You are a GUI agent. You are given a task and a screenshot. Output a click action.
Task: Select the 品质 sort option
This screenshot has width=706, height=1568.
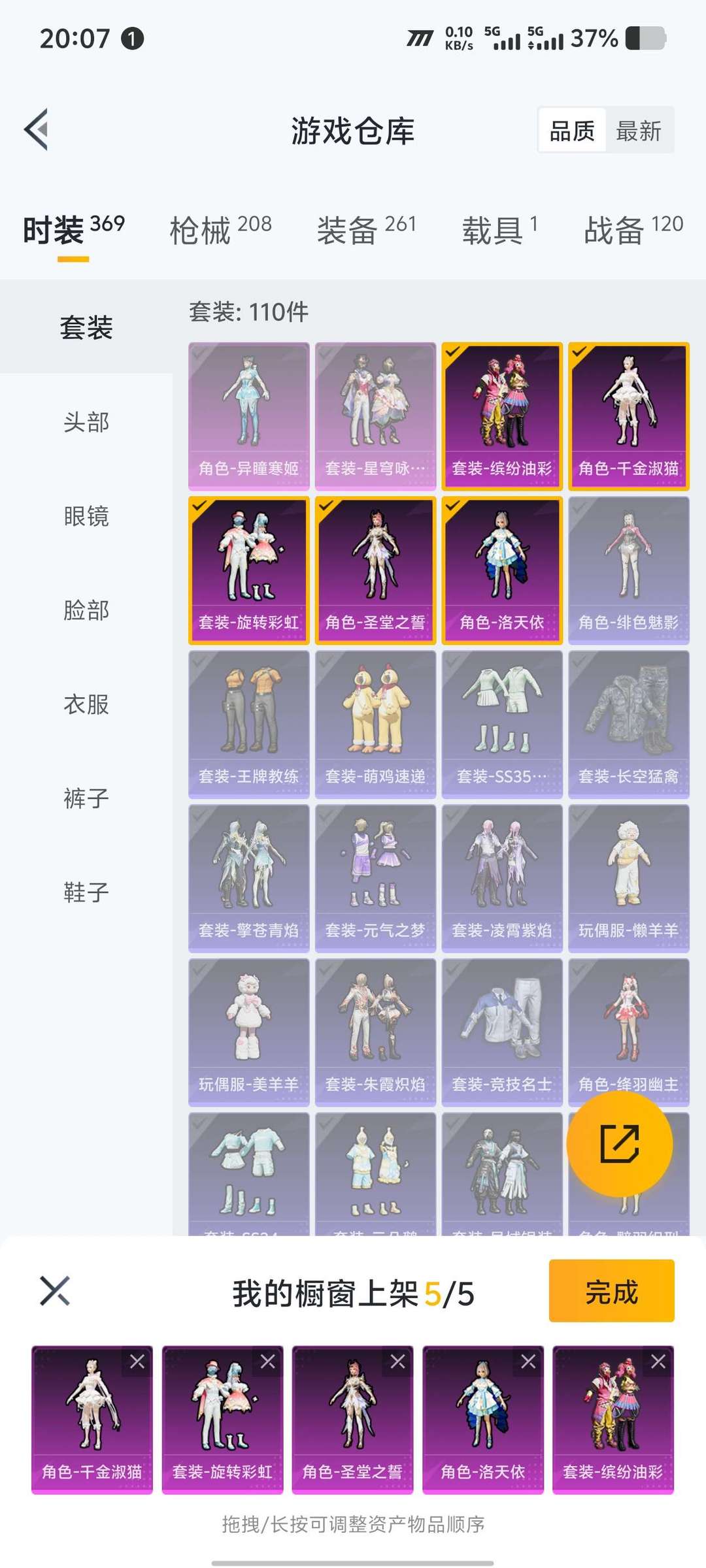(x=571, y=130)
